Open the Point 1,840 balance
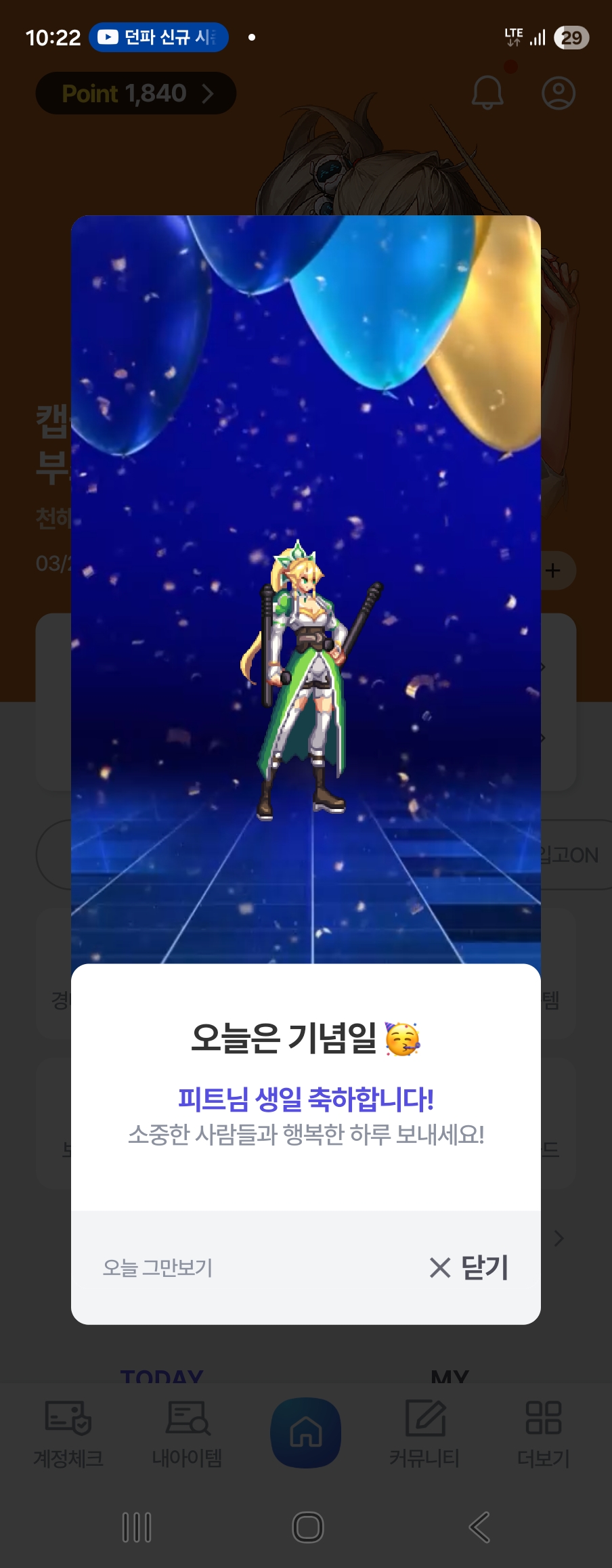 coord(136,93)
